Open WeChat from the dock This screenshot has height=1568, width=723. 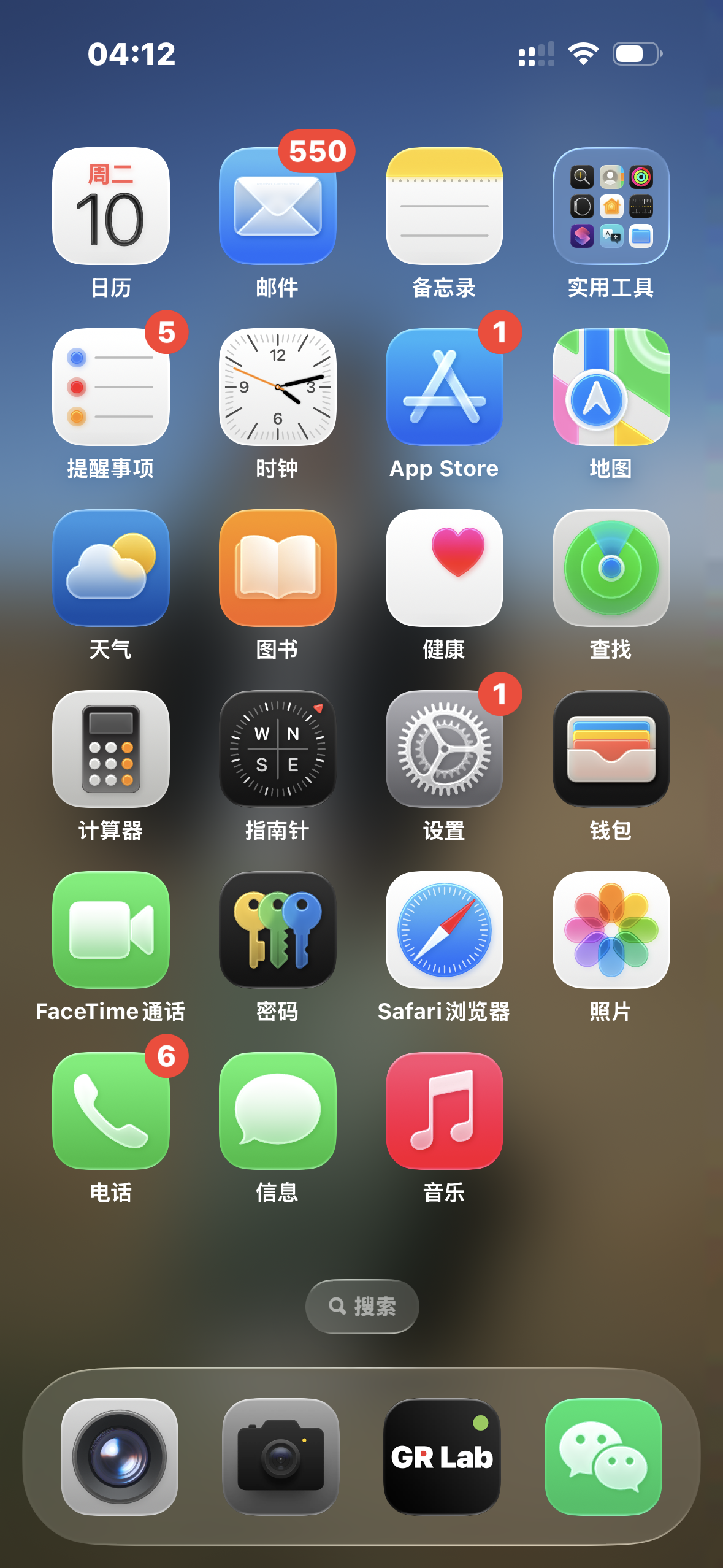pyautogui.click(x=603, y=1456)
